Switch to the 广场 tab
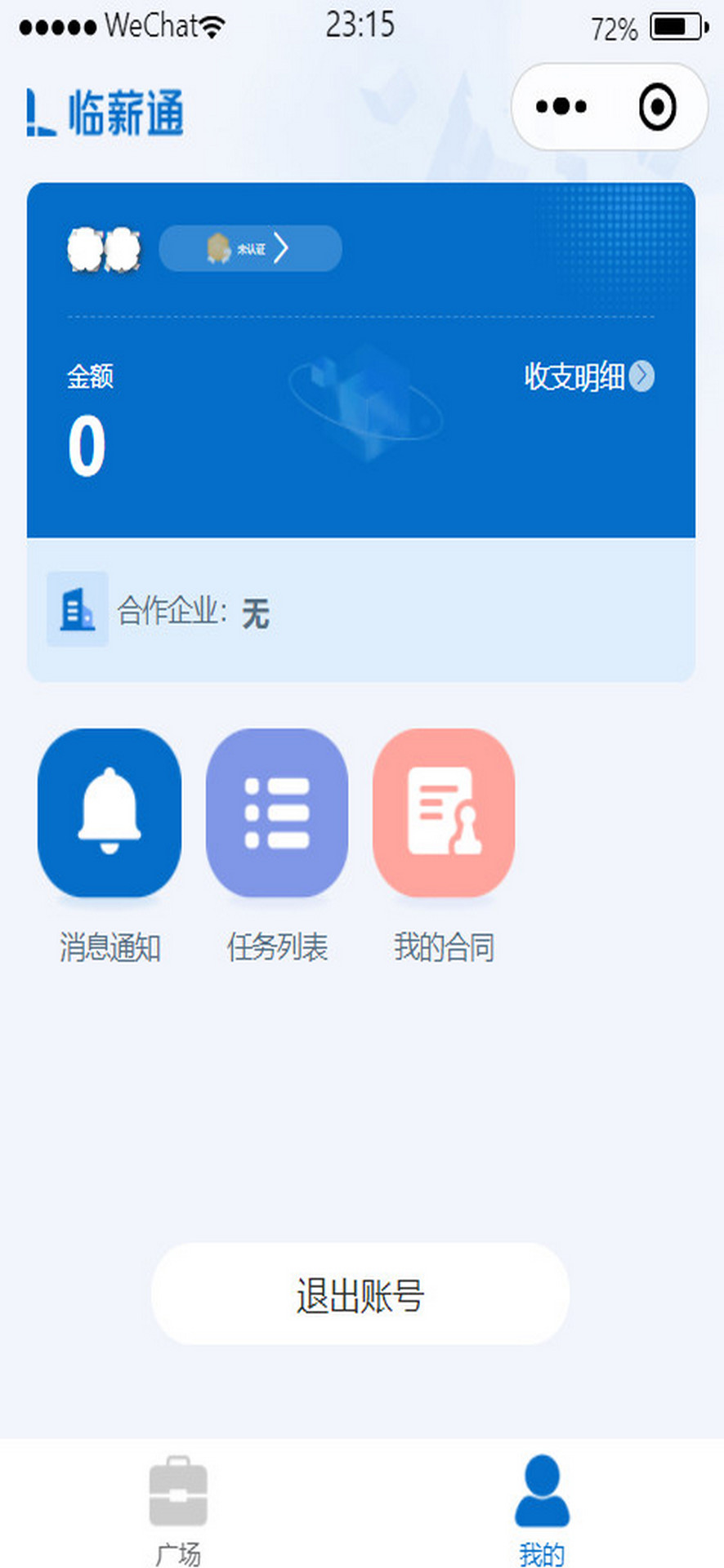The width and height of the screenshot is (724, 1568). coord(178,1510)
